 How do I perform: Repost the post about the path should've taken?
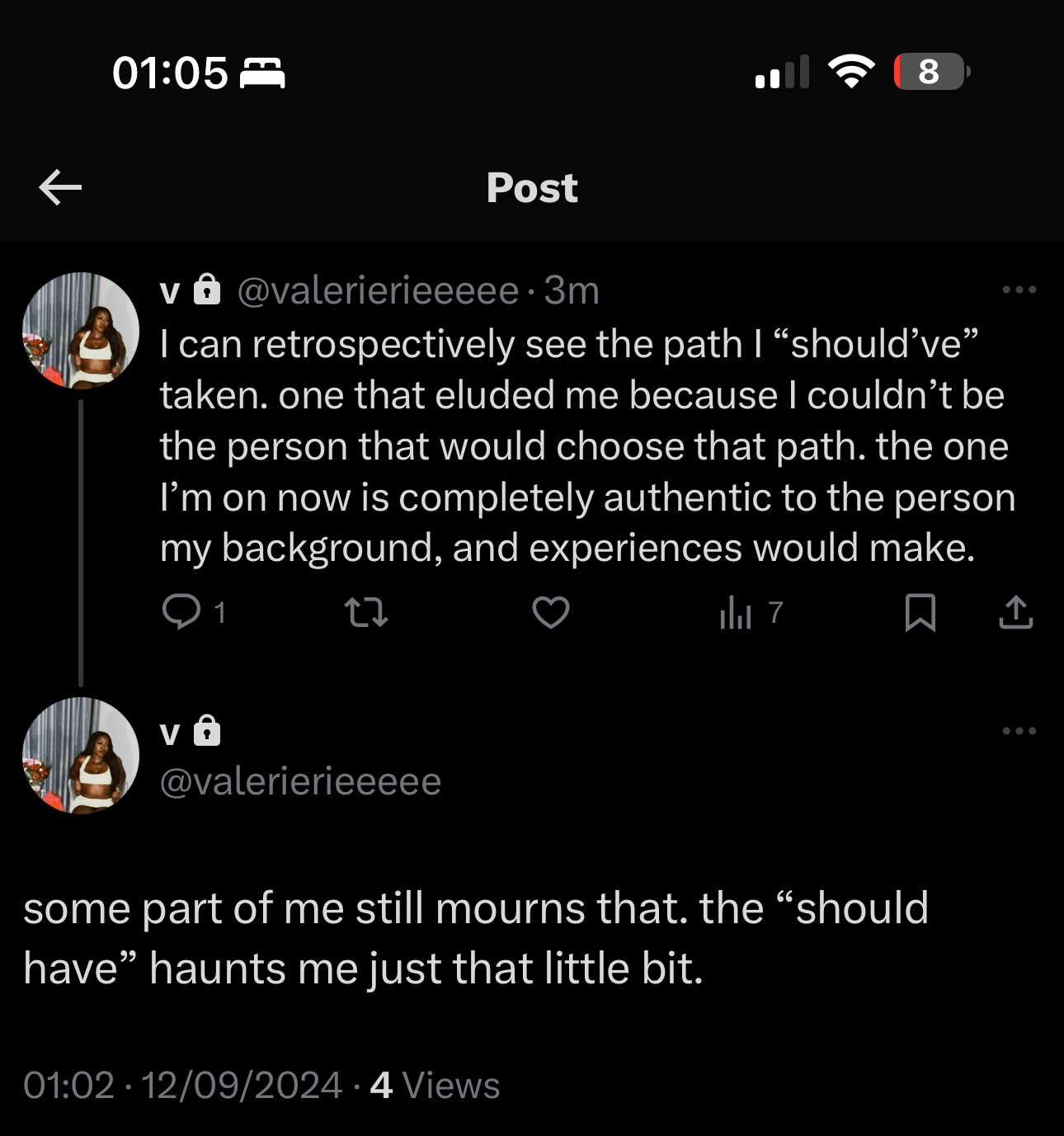pos(365,613)
